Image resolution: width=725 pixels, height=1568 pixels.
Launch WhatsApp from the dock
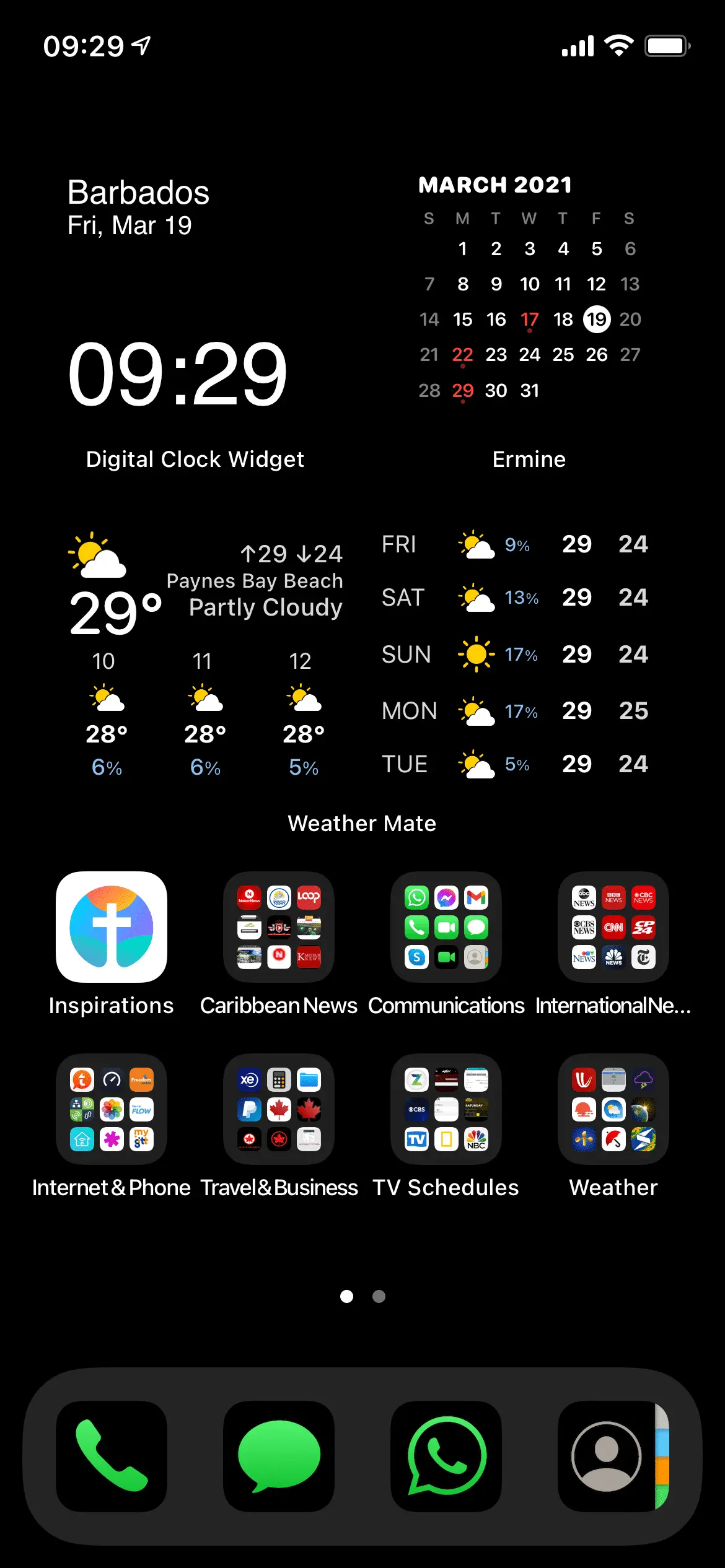[x=446, y=1456]
